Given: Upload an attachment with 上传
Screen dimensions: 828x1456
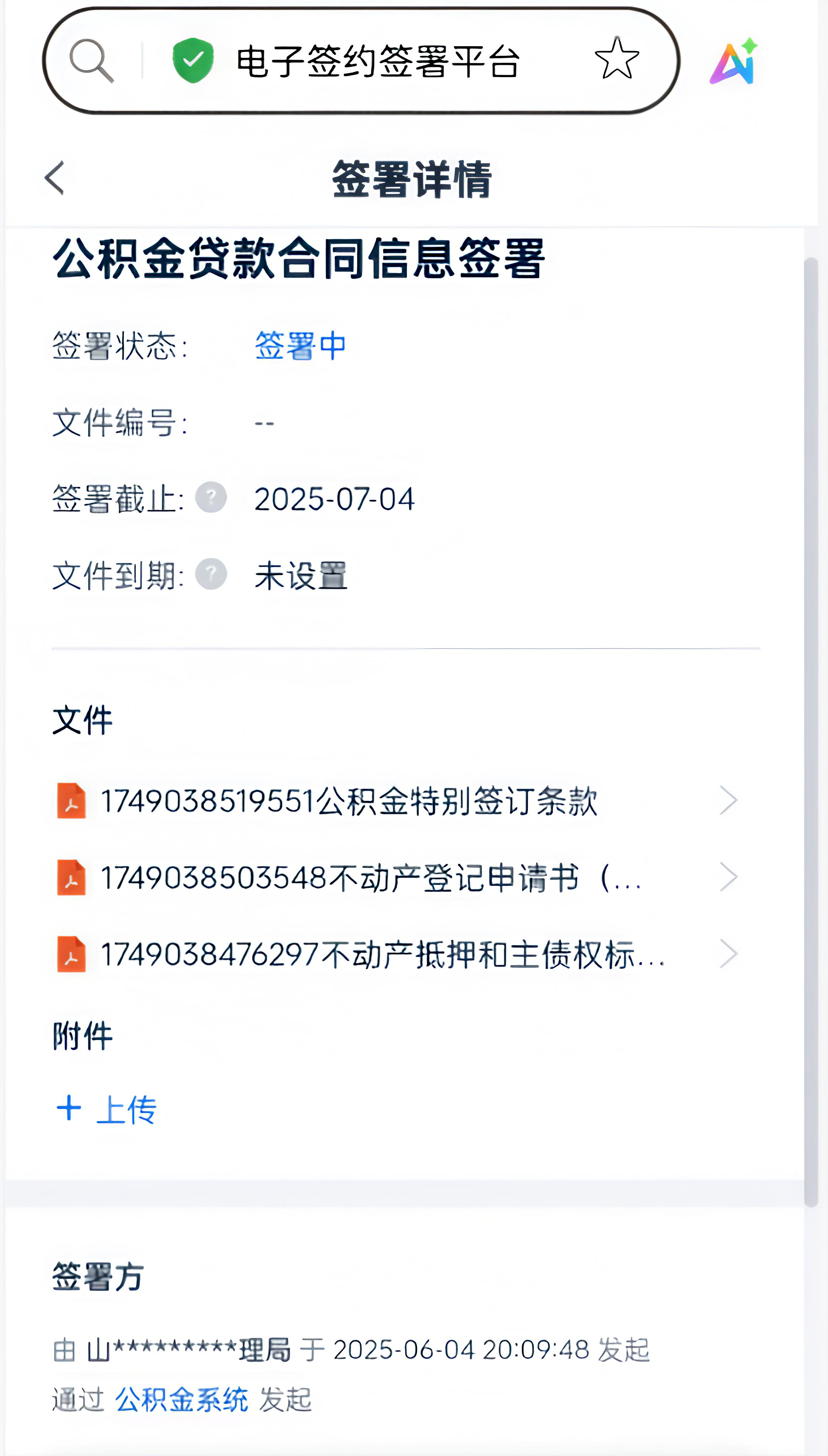Looking at the screenshot, I should point(107,1109).
